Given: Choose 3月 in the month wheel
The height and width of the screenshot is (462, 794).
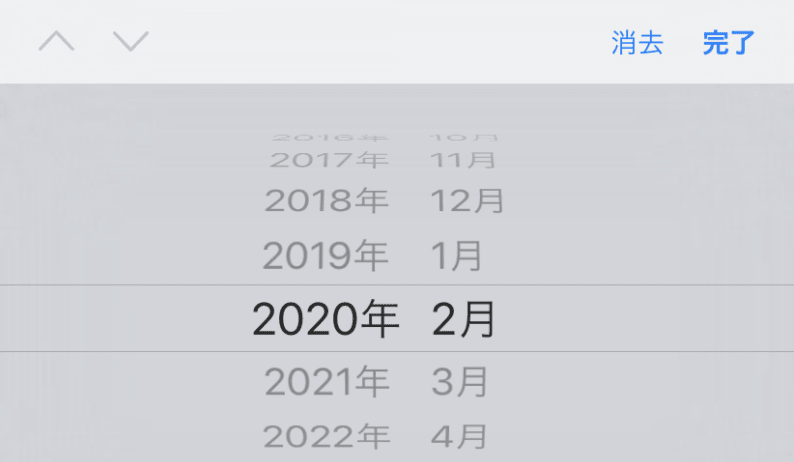Looking at the screenshot, I should (x=460, y=381).
